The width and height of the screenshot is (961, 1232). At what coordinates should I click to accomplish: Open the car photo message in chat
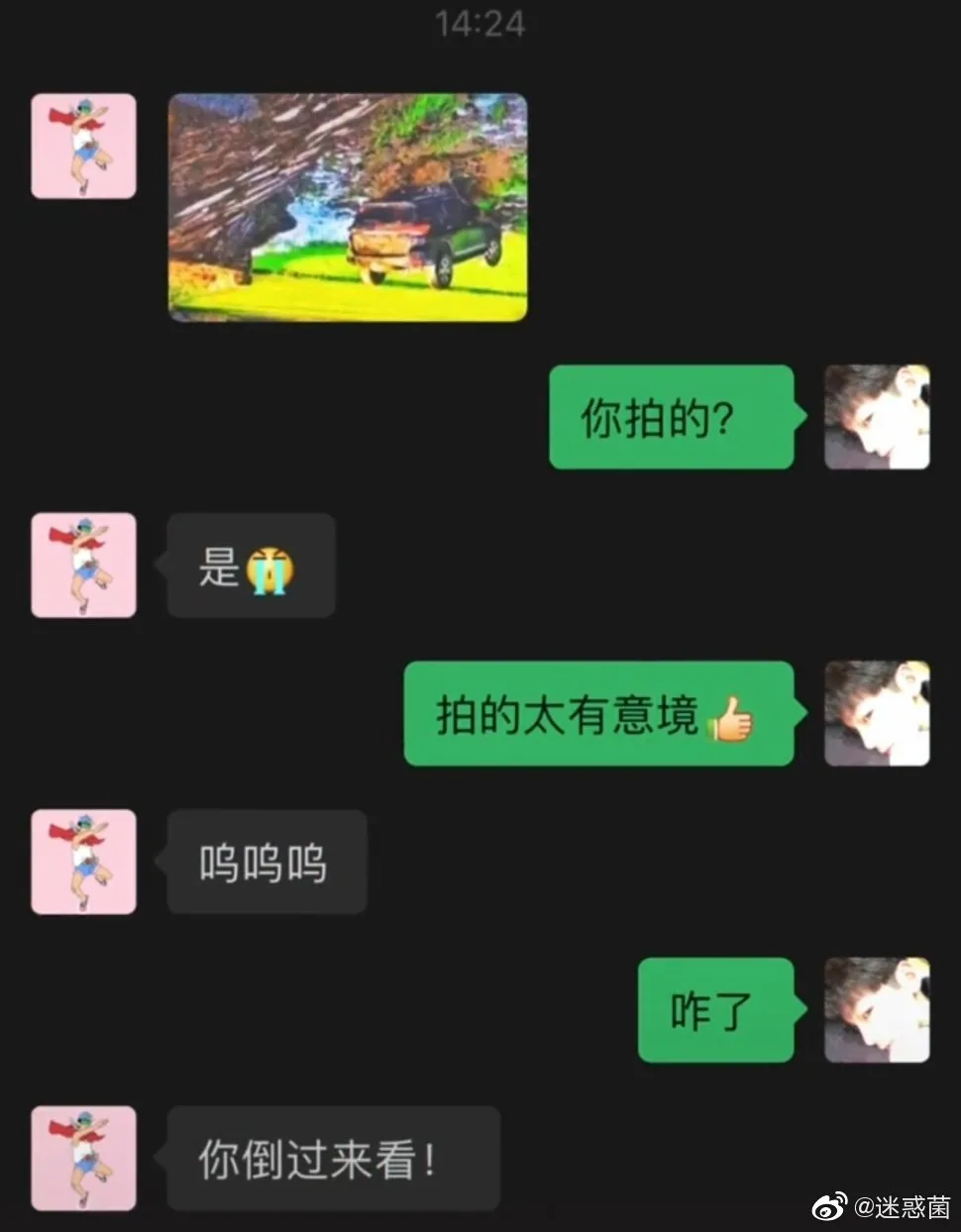coord(347,207)
